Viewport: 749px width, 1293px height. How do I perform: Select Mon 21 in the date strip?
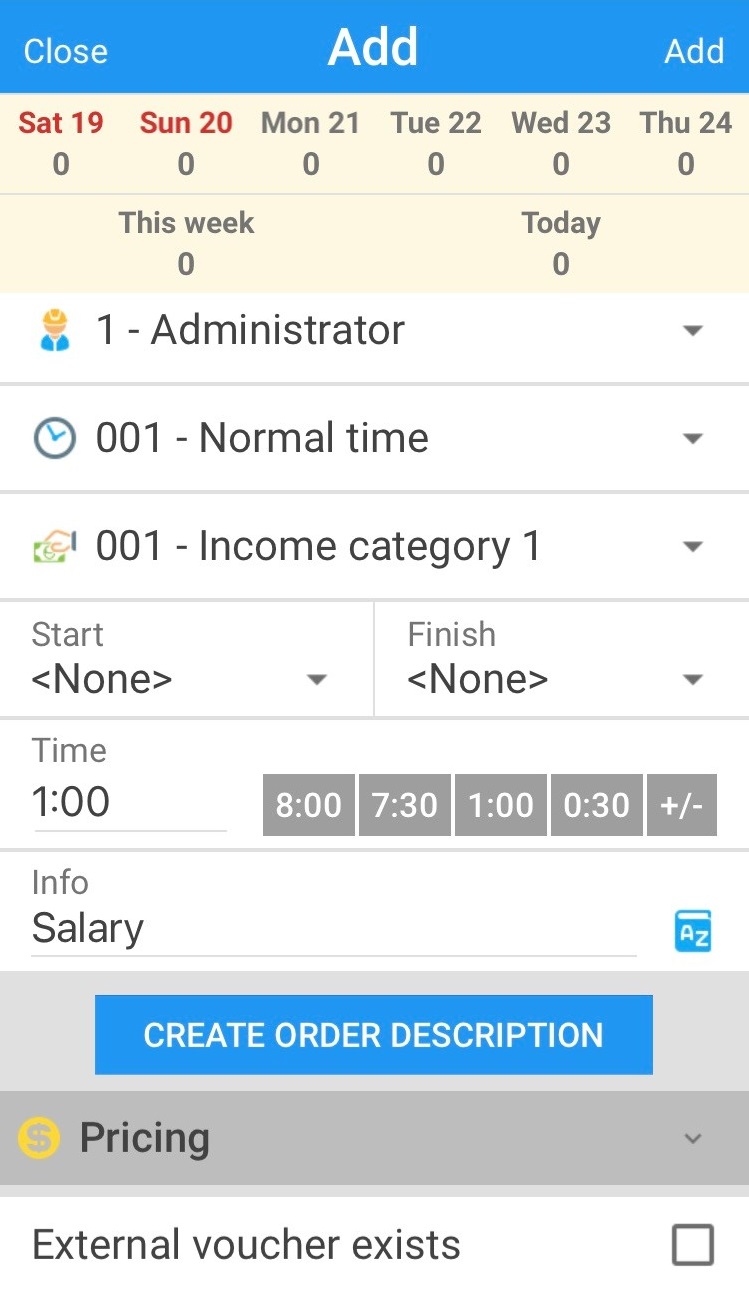coord(310,143)
